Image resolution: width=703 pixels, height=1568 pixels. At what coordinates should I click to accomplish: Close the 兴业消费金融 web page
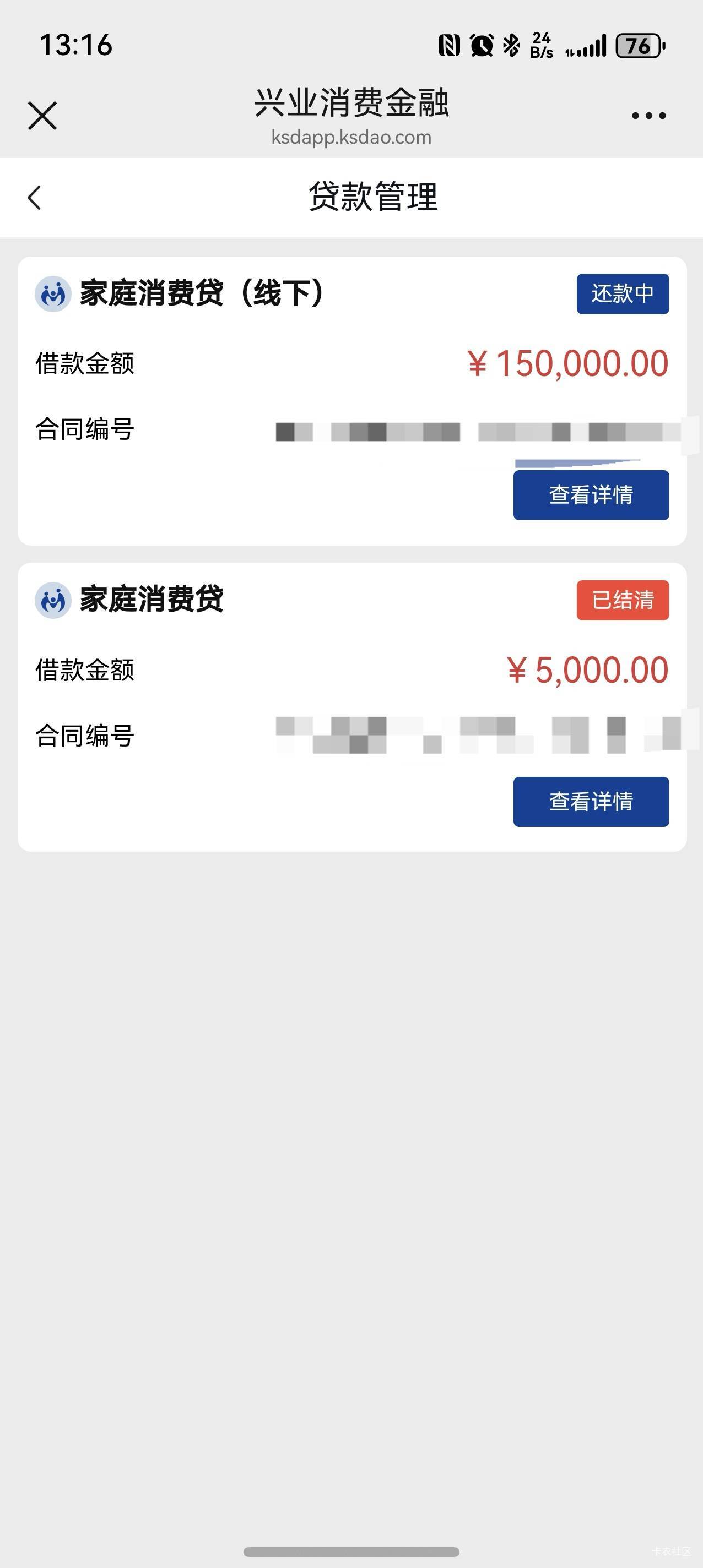[x=42, y=116]
